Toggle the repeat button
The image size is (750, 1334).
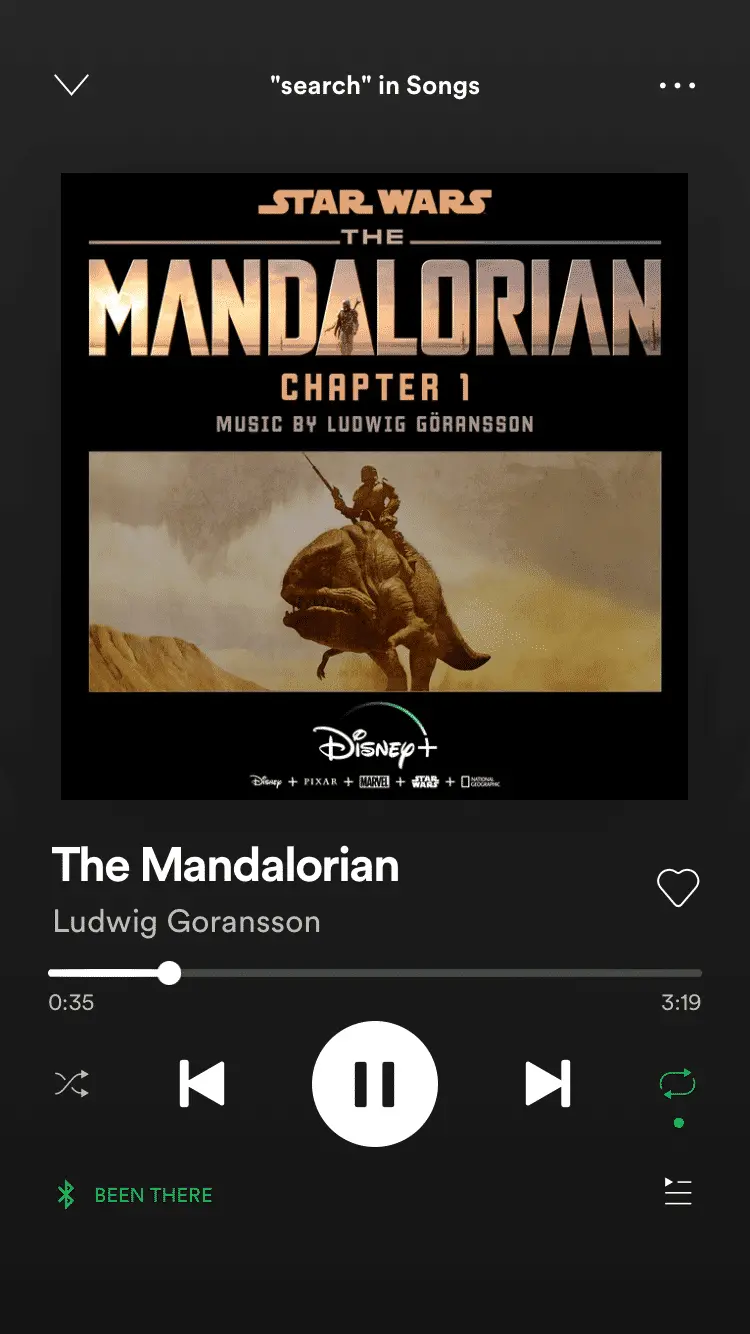pyautogui.click(x=677, y=1084)
